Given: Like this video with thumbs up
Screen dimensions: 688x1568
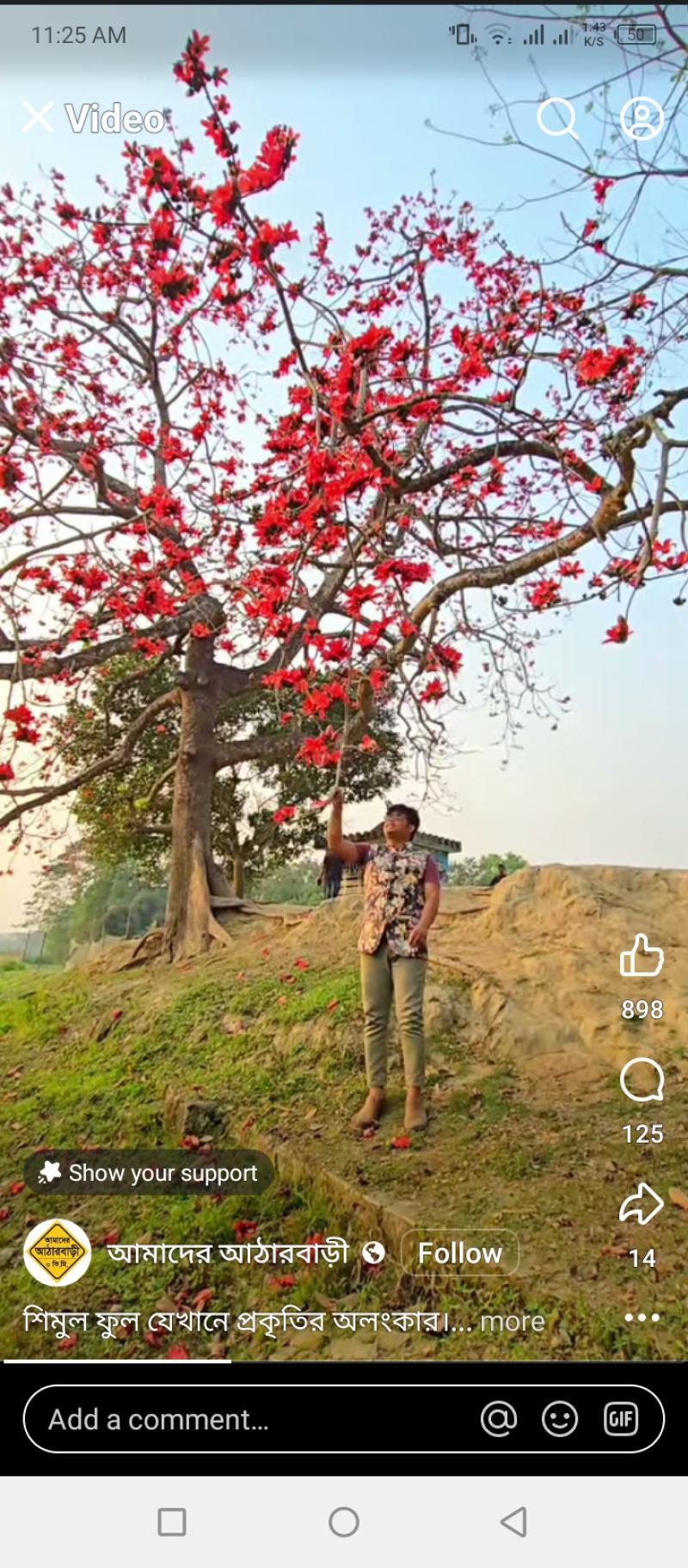Looking at the screenshot, I should tap(642, 954).
